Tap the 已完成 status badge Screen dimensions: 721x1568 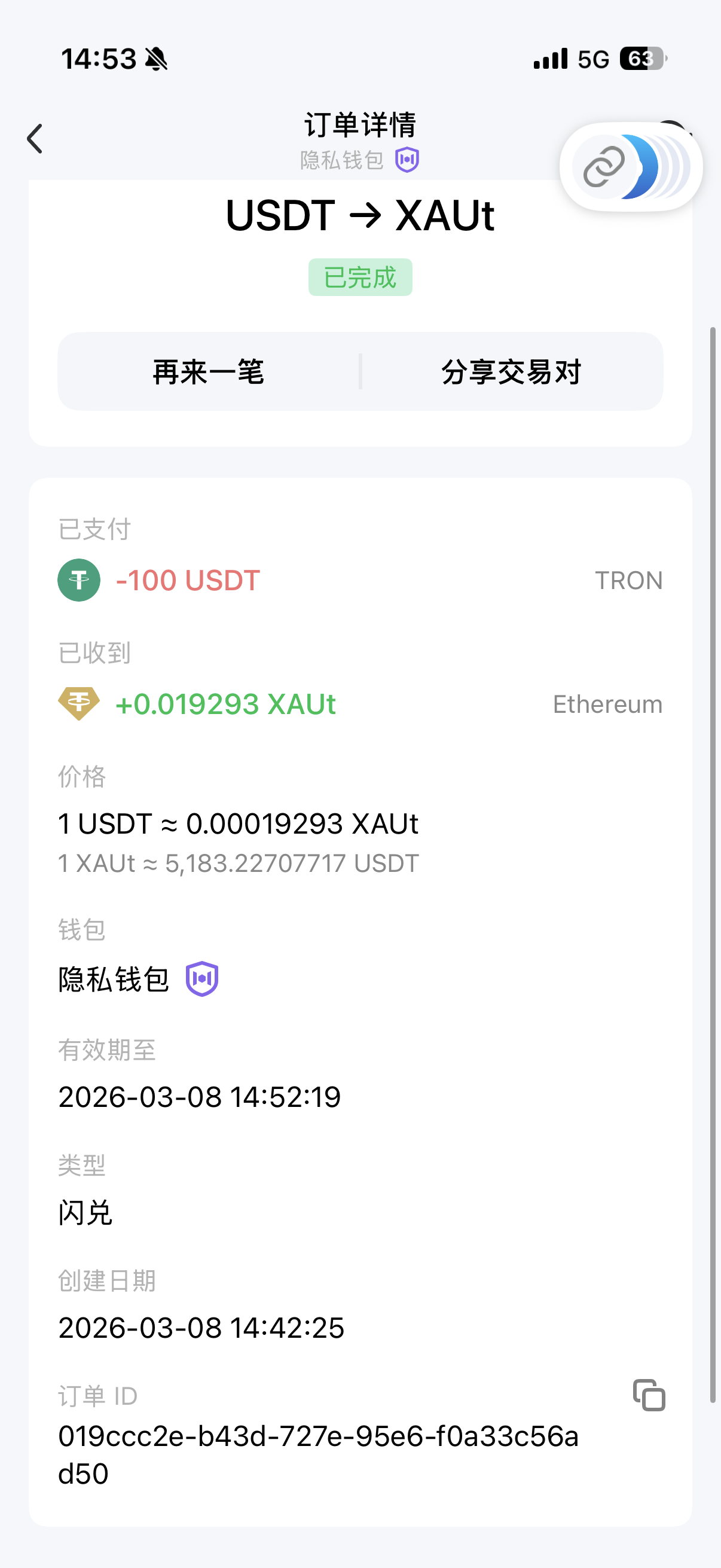tap(359, 277)
